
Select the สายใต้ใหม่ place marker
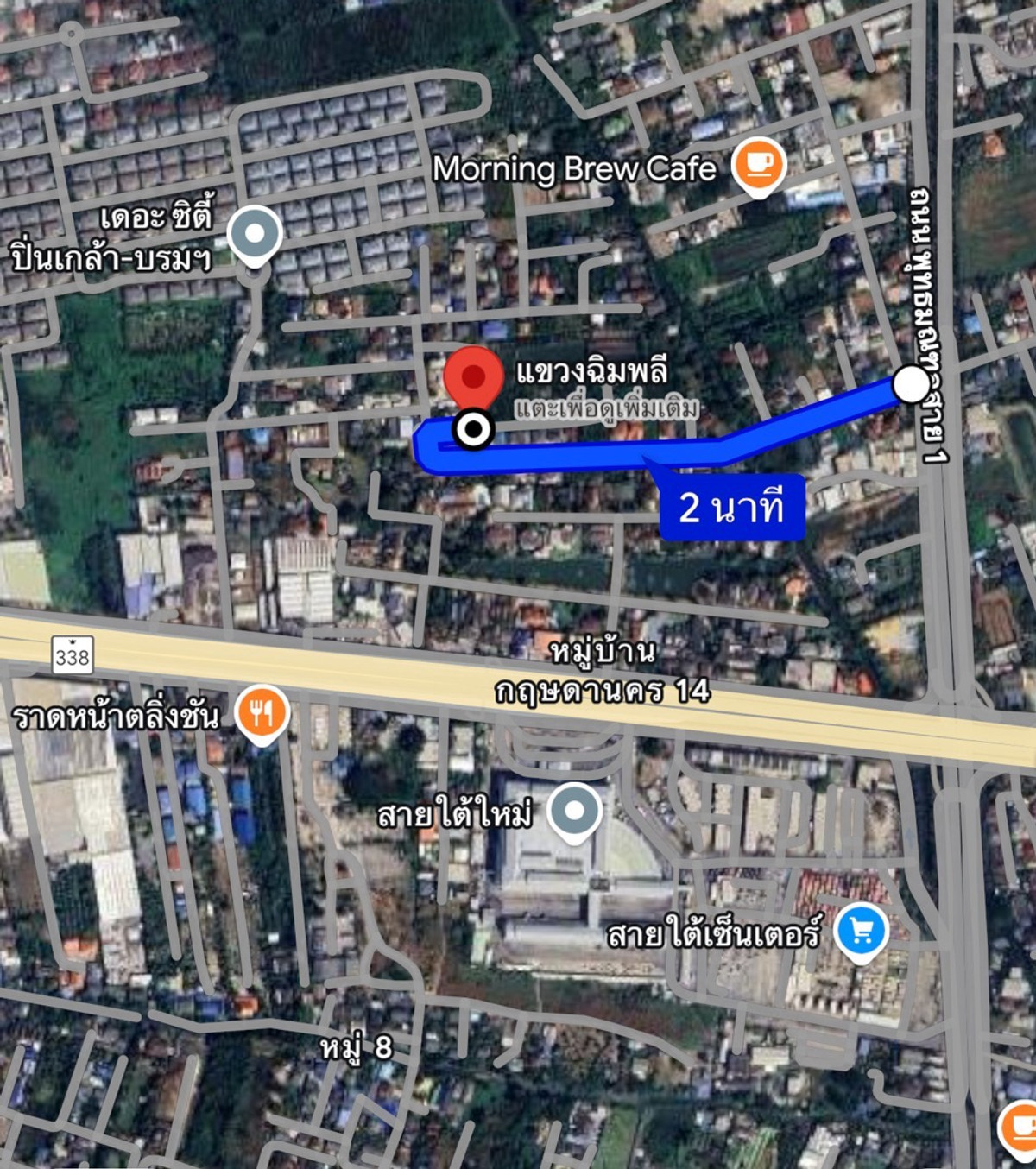point(575,812)
